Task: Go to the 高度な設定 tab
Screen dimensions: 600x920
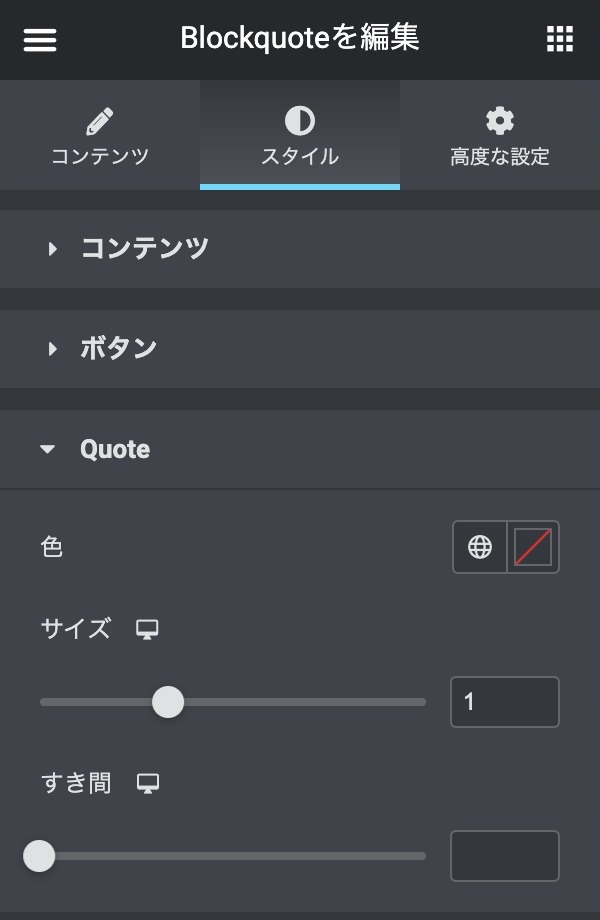Action: 500,137
